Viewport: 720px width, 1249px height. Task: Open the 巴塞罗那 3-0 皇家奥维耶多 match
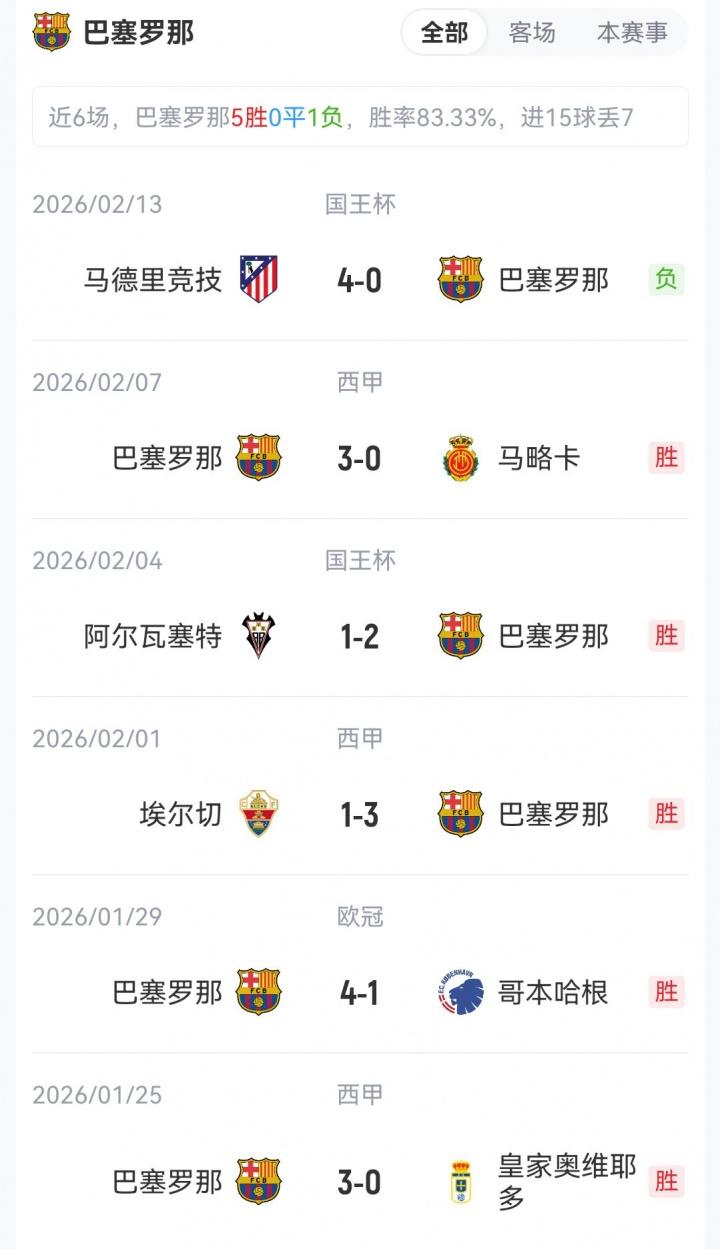click(x=360, y=1182)
